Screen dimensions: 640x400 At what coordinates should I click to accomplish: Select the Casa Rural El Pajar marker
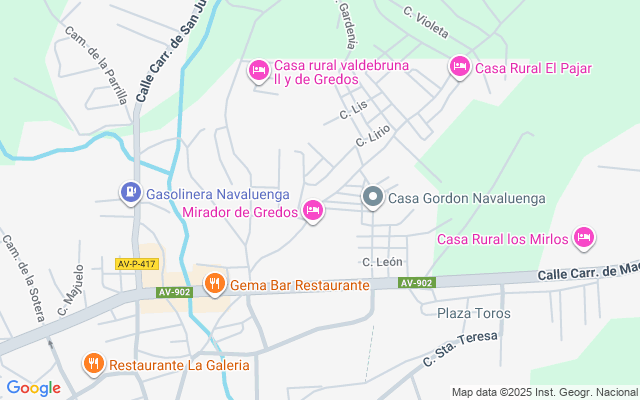[x=460, y=67]
